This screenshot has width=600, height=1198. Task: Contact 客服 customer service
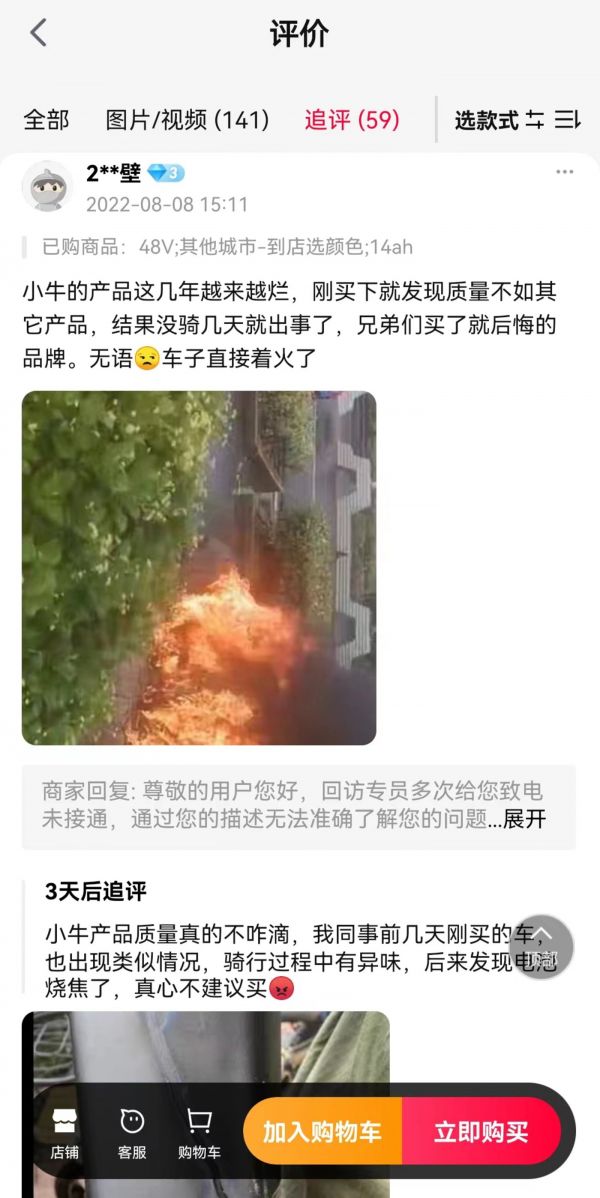(132, 1134)
